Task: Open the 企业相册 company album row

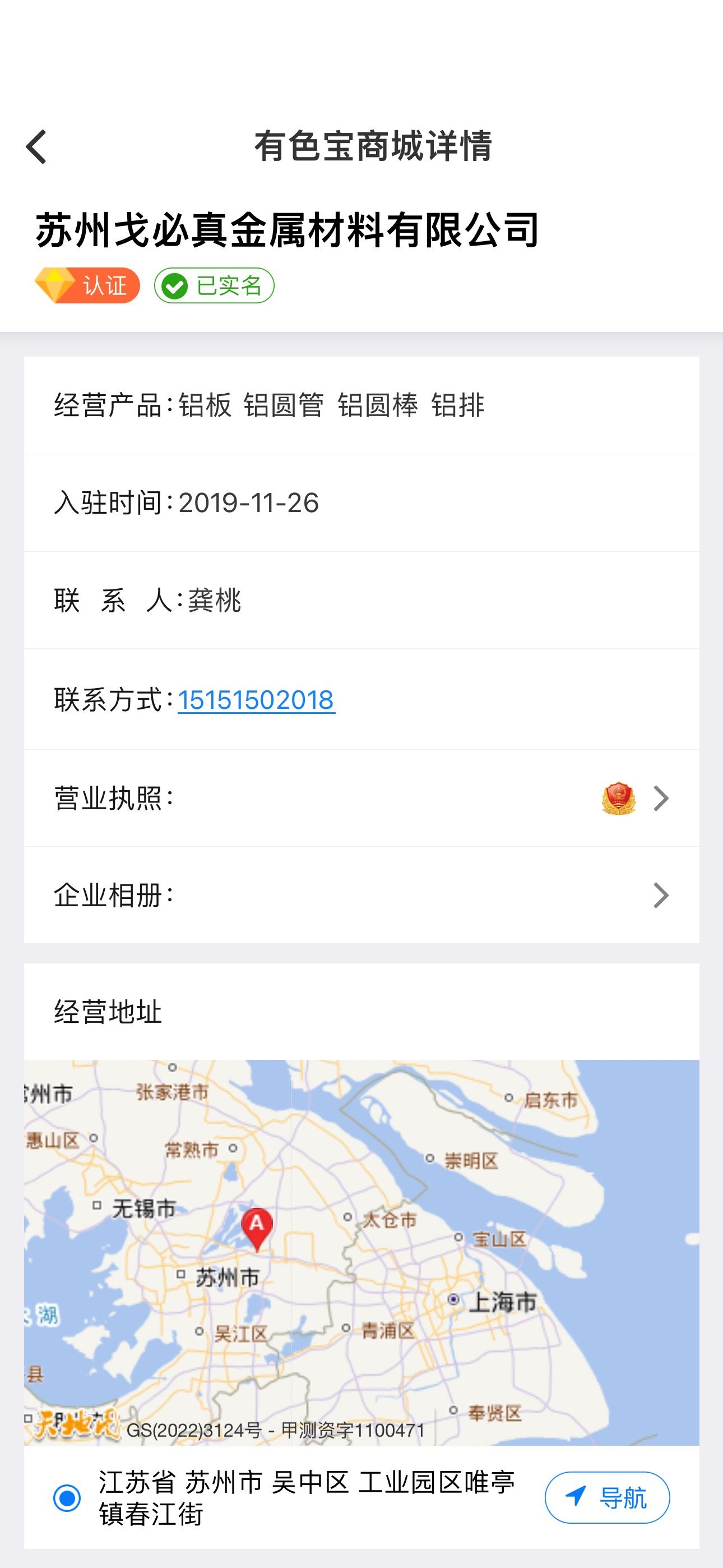Action: [x=361, y=896]
